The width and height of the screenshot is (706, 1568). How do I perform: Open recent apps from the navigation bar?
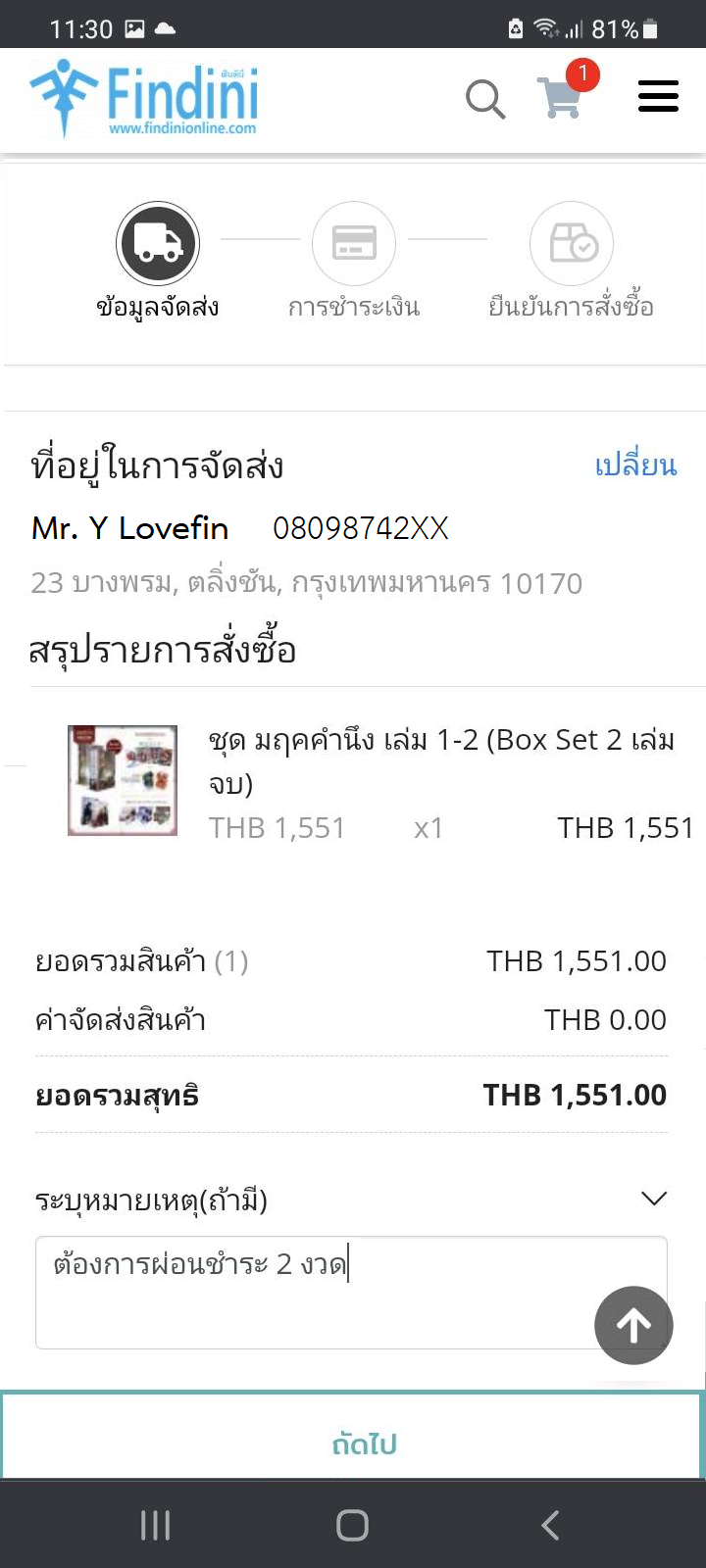pyautogui.click(x=155, y=1525)
